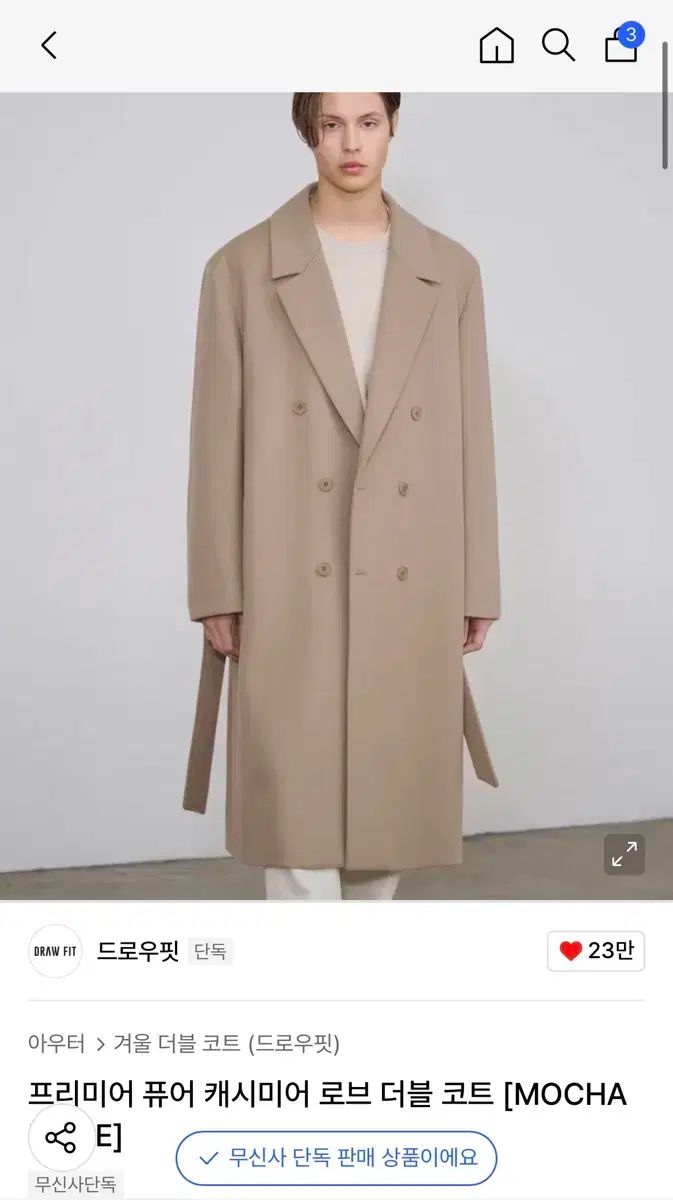Screen dimensions: 673x1200
Task: Like this product with the heart button
Action: pyautogui.click(x=596, y=951)
